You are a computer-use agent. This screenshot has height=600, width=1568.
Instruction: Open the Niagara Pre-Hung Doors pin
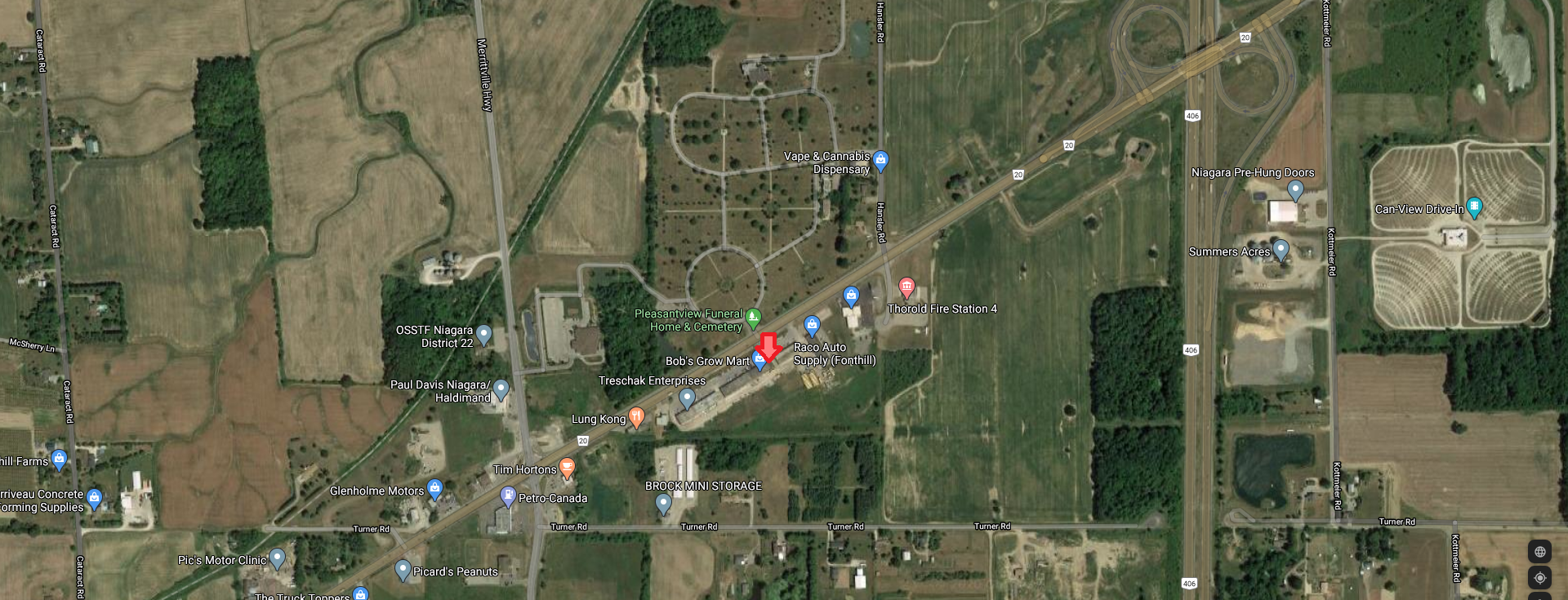pos(1295,190)
